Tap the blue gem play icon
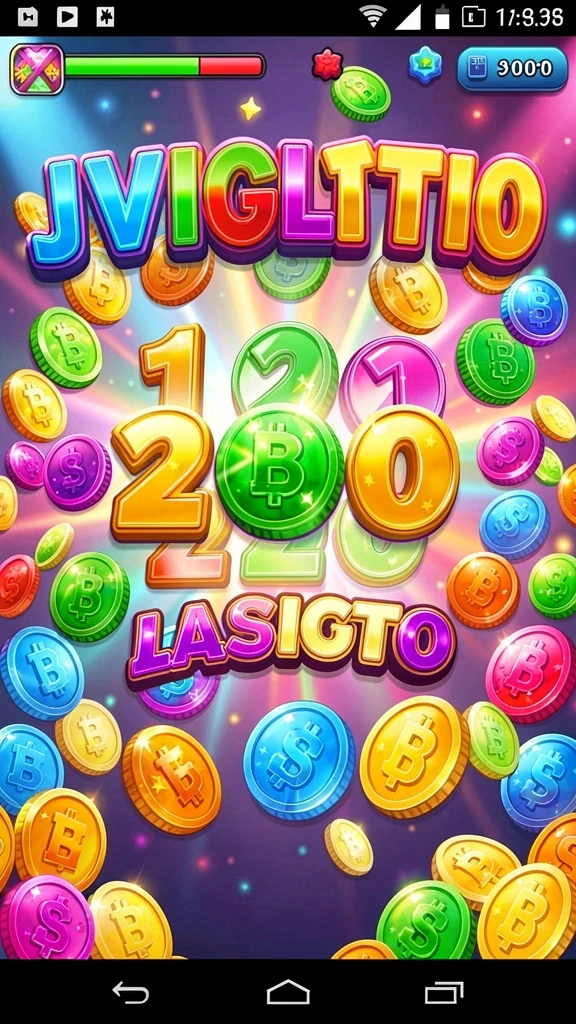This screenshot has height=1024, width=576. click(425, 65)
